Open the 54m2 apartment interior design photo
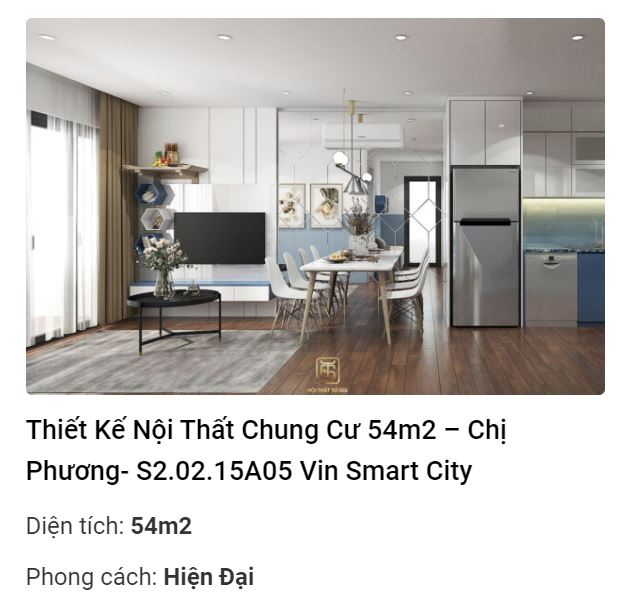 (315, 206)
